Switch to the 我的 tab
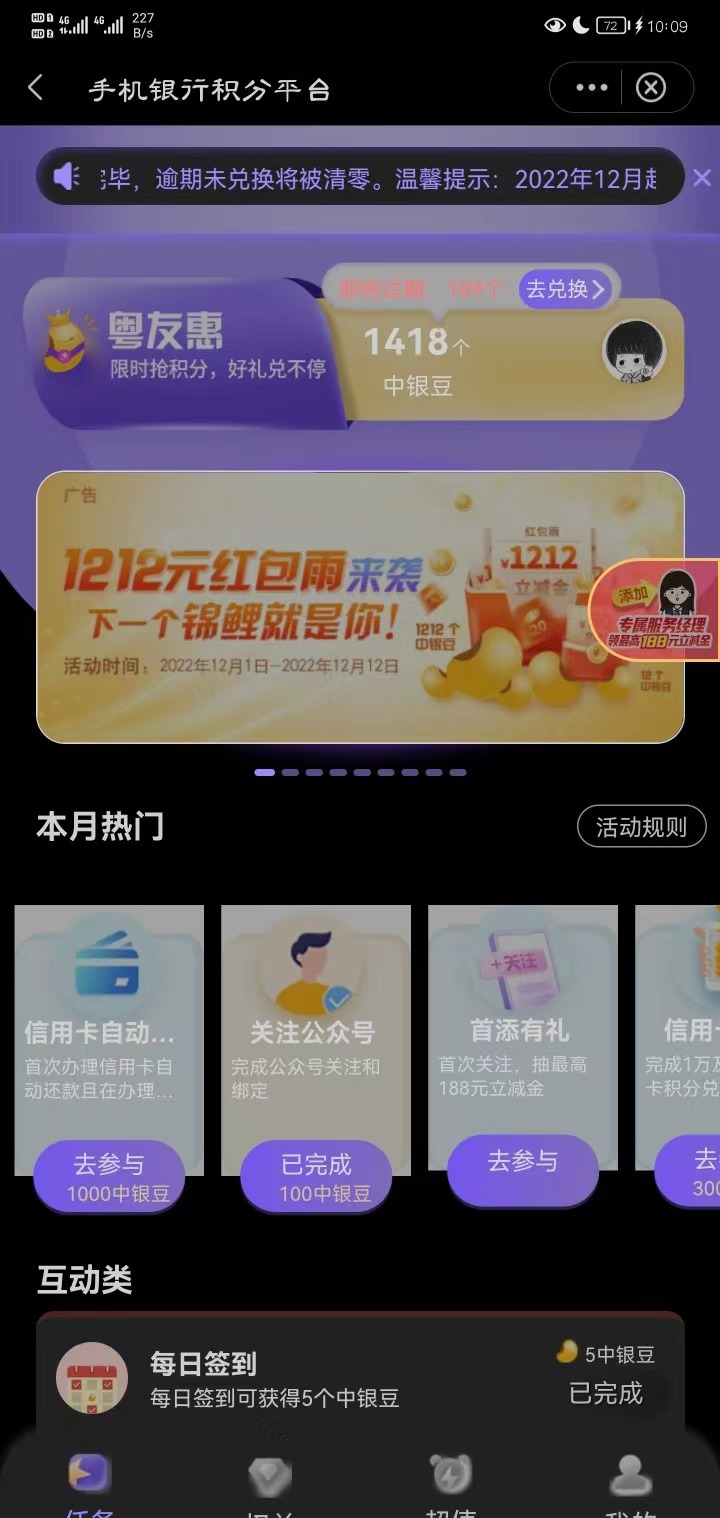 (x=630, y=1480)
